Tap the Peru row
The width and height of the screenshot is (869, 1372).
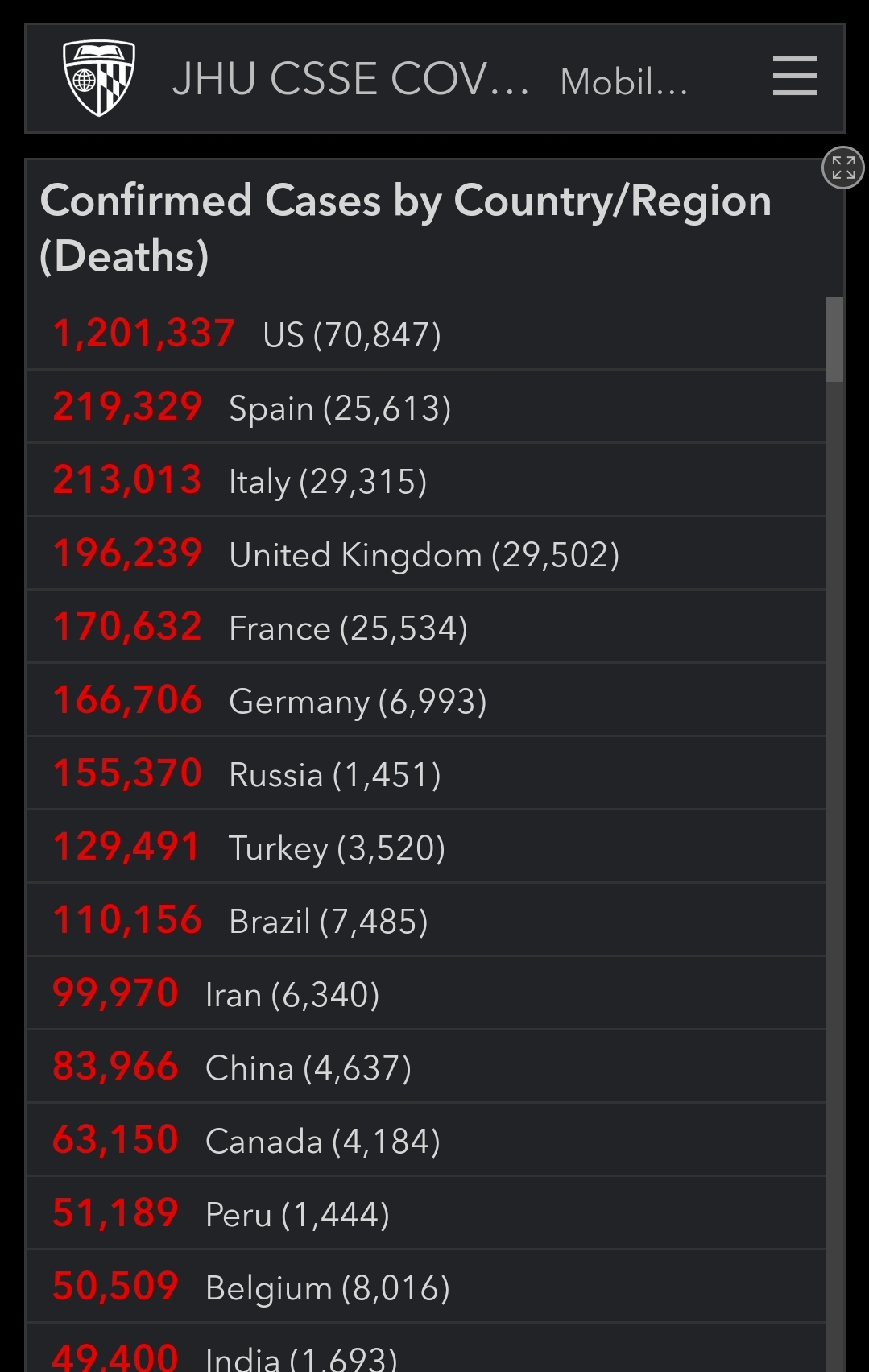pos(426,1213)
